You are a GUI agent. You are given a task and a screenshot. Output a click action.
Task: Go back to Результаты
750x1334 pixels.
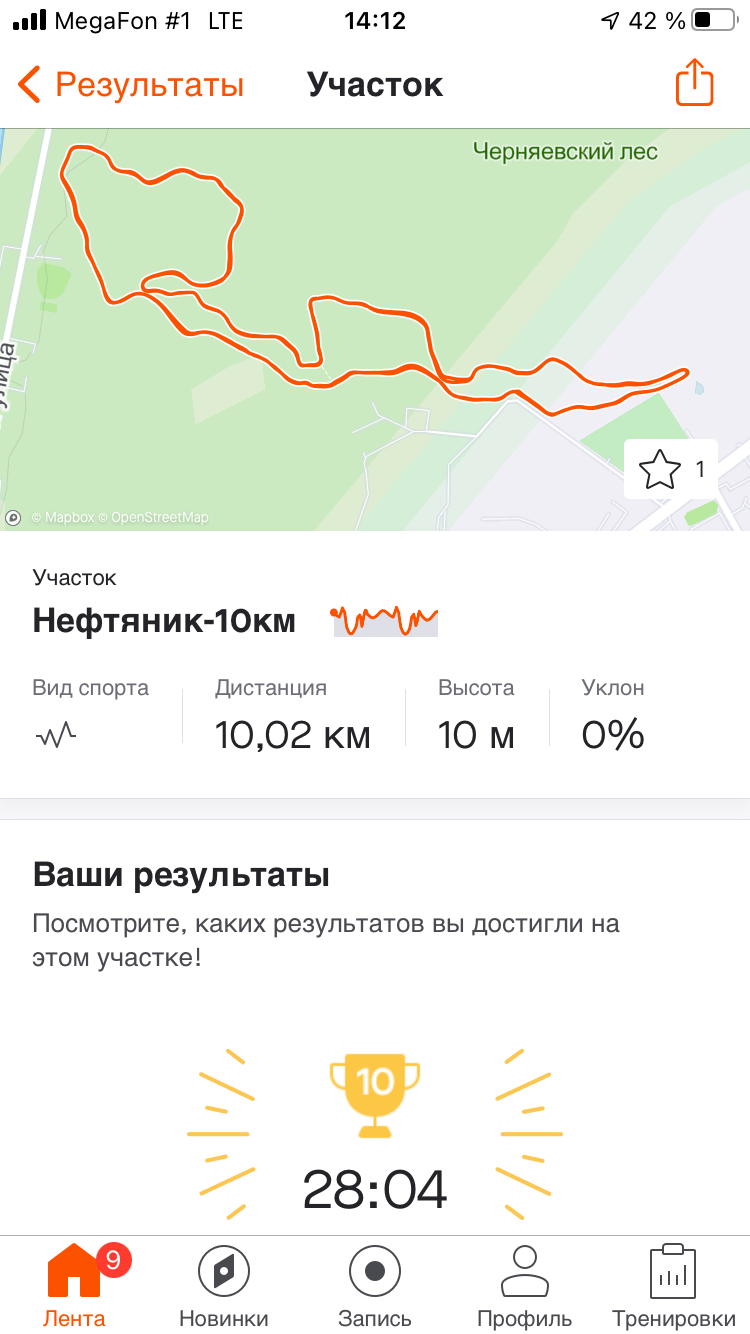(x=131, y=85)
